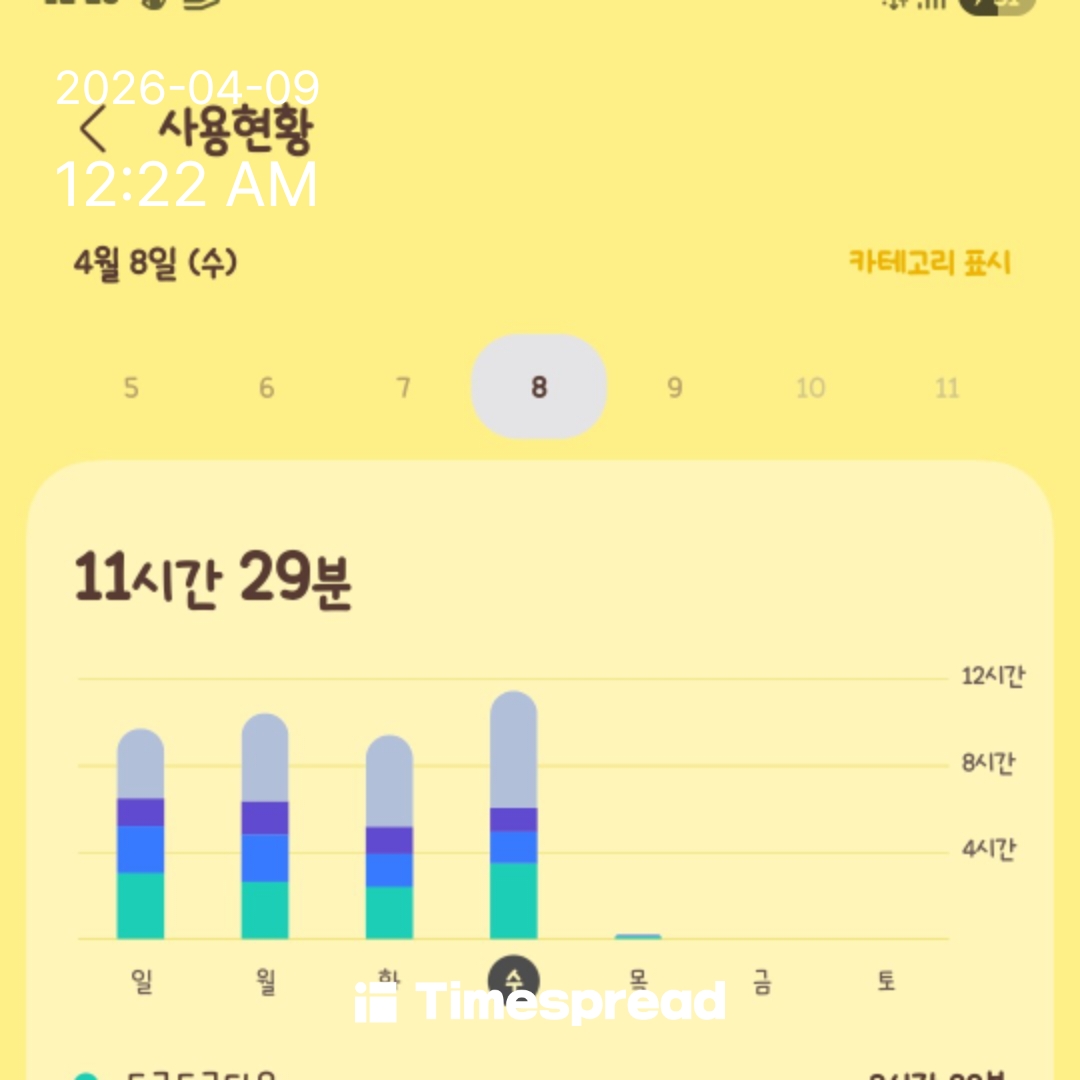Tap the Monday (월) usage bar
This screenshot has width=1080, height=1080.
(x=265, y=826)
